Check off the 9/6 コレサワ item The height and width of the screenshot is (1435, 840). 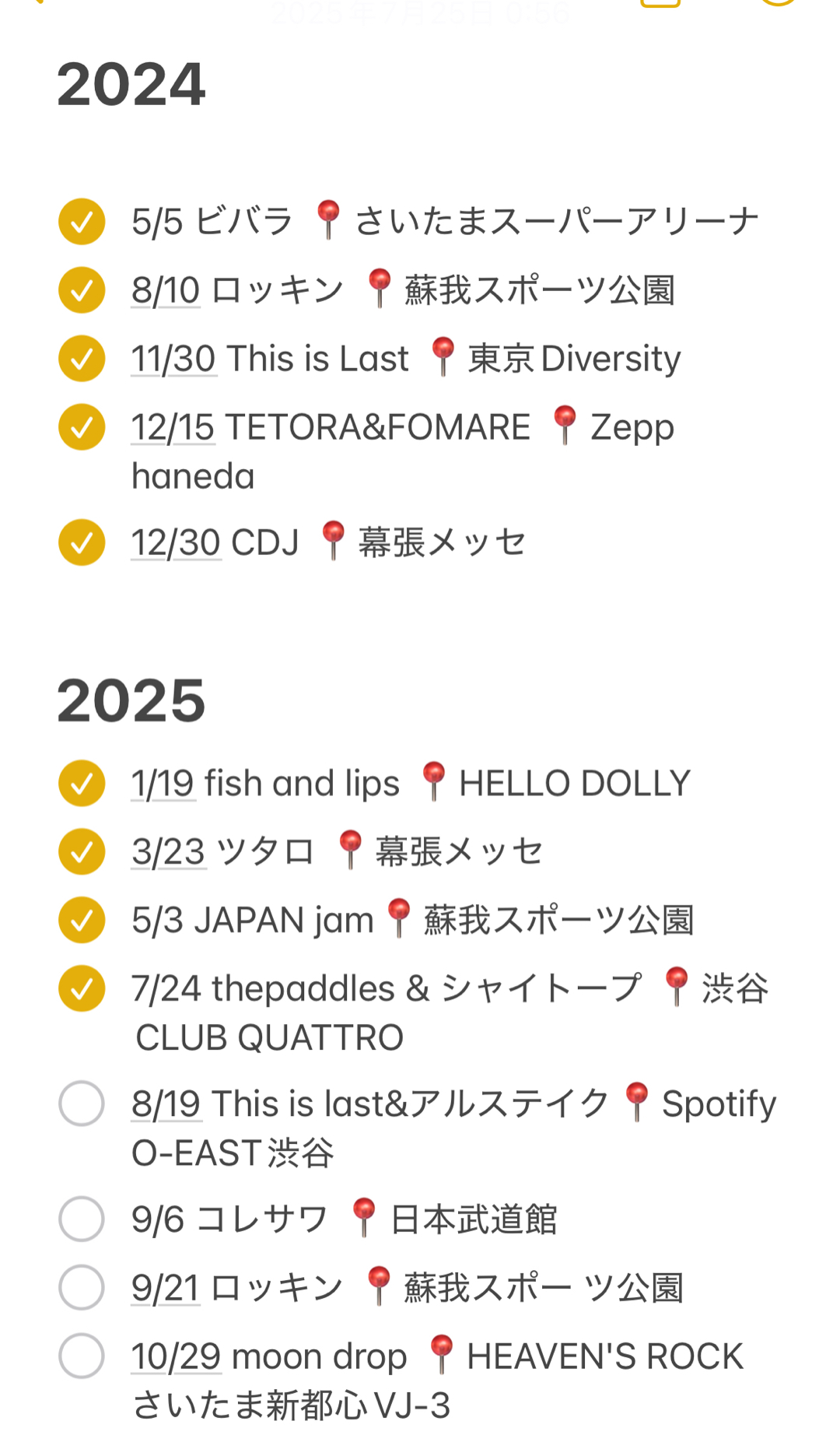82,1219
